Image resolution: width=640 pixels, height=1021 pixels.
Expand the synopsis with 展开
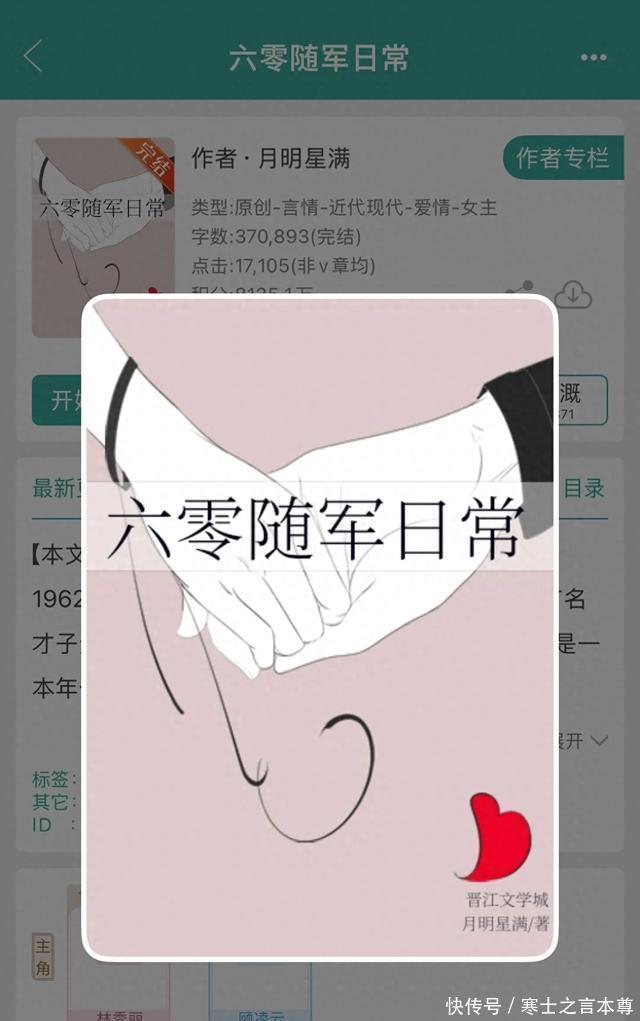pos(581,740)
